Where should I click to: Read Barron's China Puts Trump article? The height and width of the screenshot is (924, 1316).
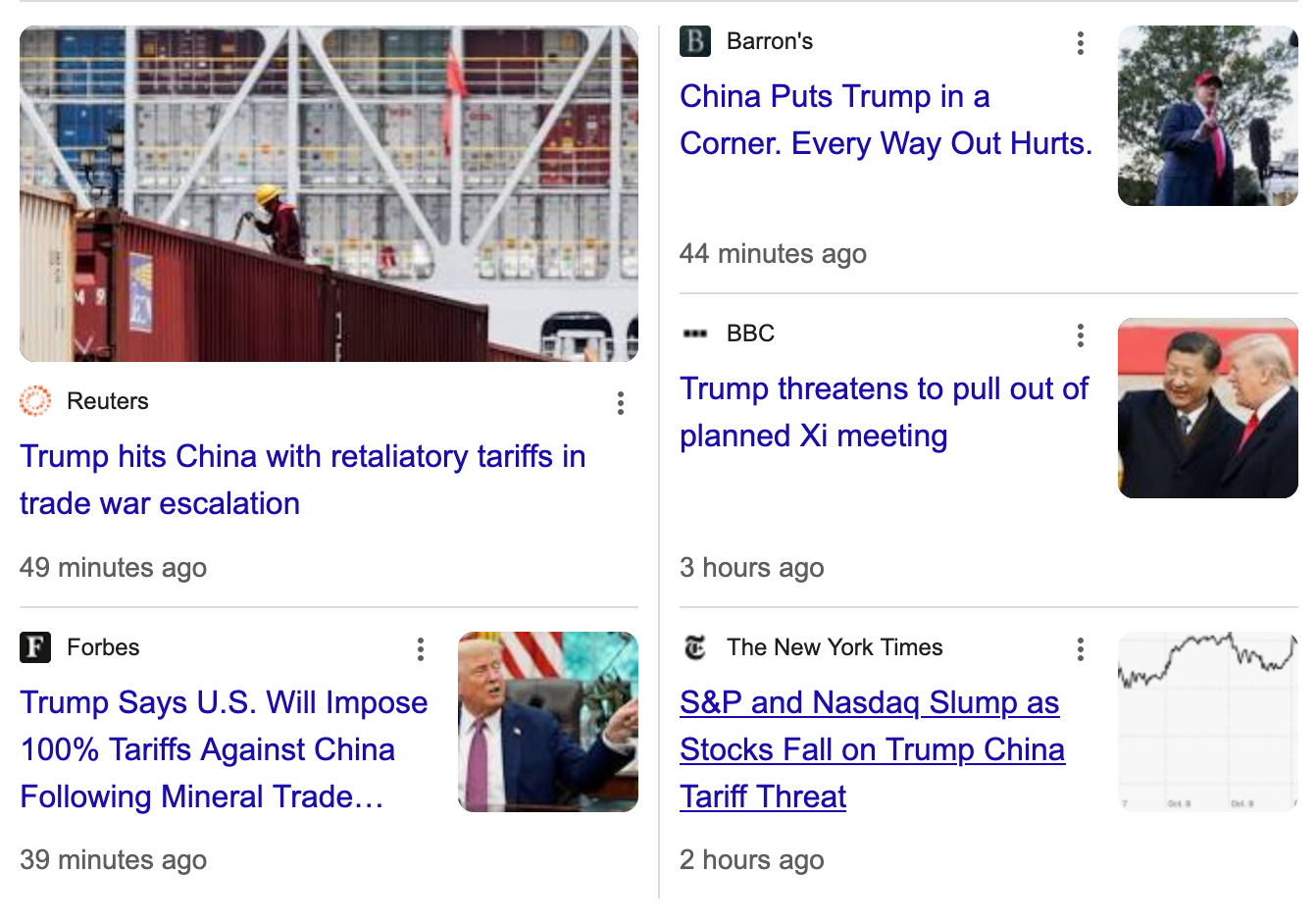coord(885,120)
